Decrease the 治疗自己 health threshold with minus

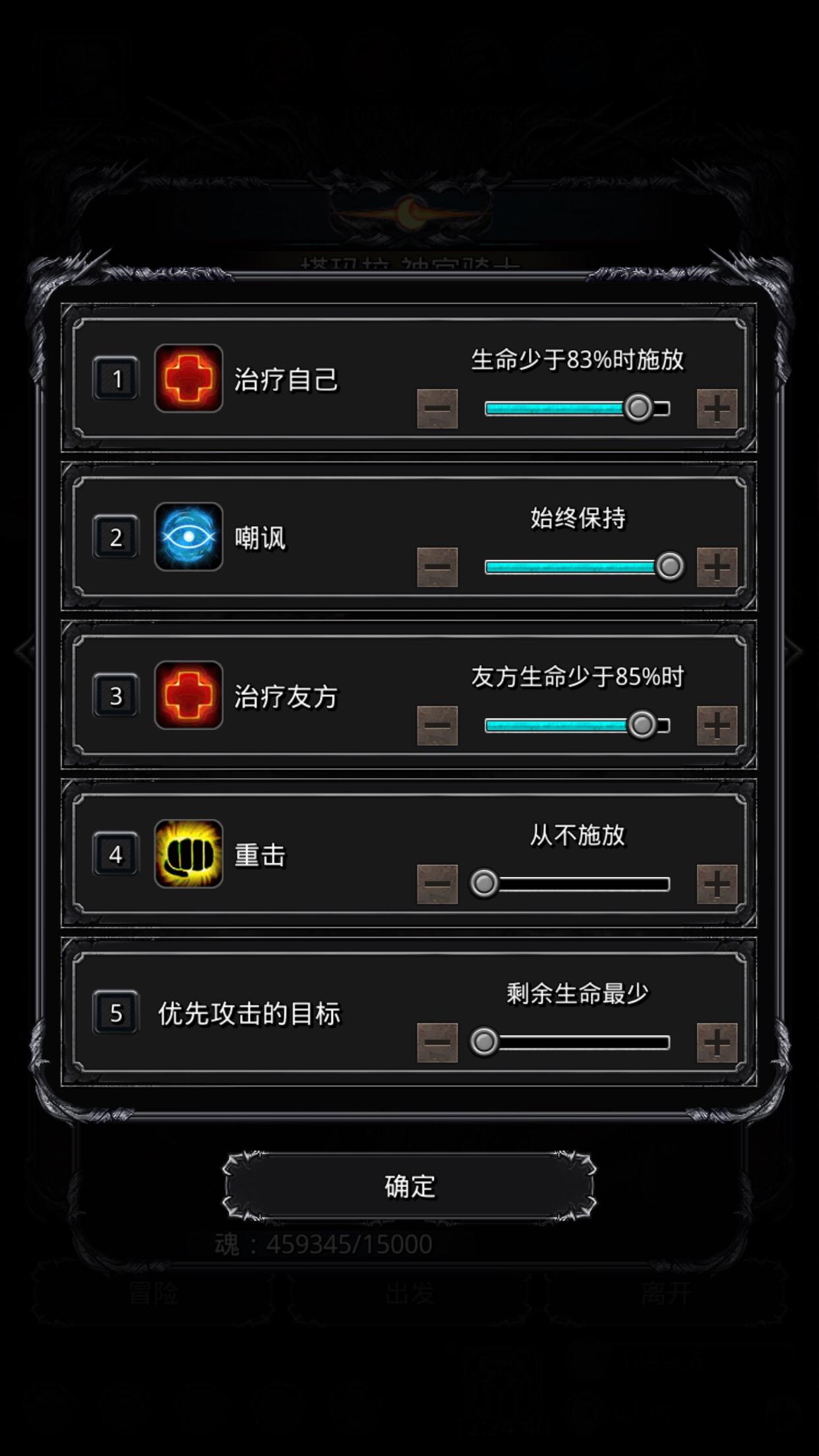(x=437, y=409)
